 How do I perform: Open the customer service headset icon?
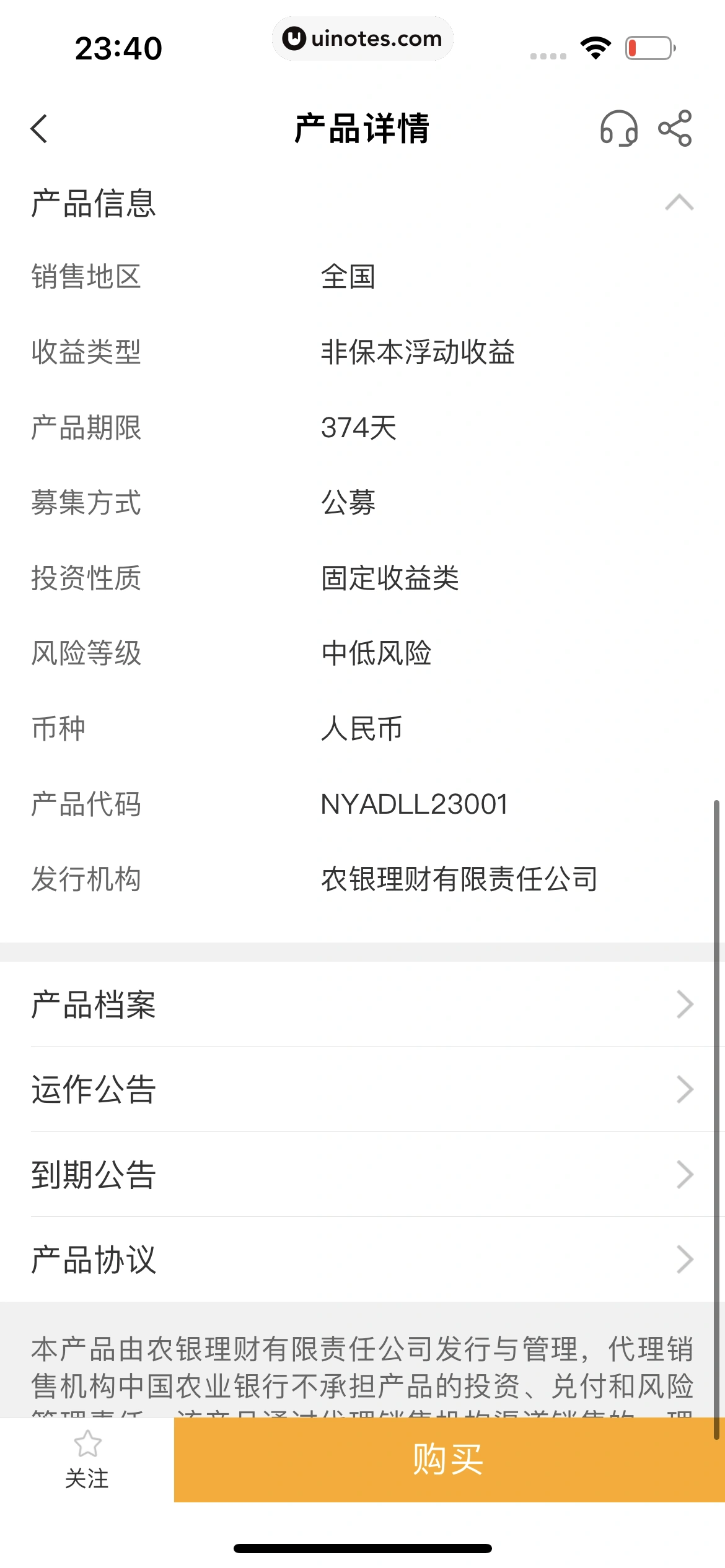620,128
